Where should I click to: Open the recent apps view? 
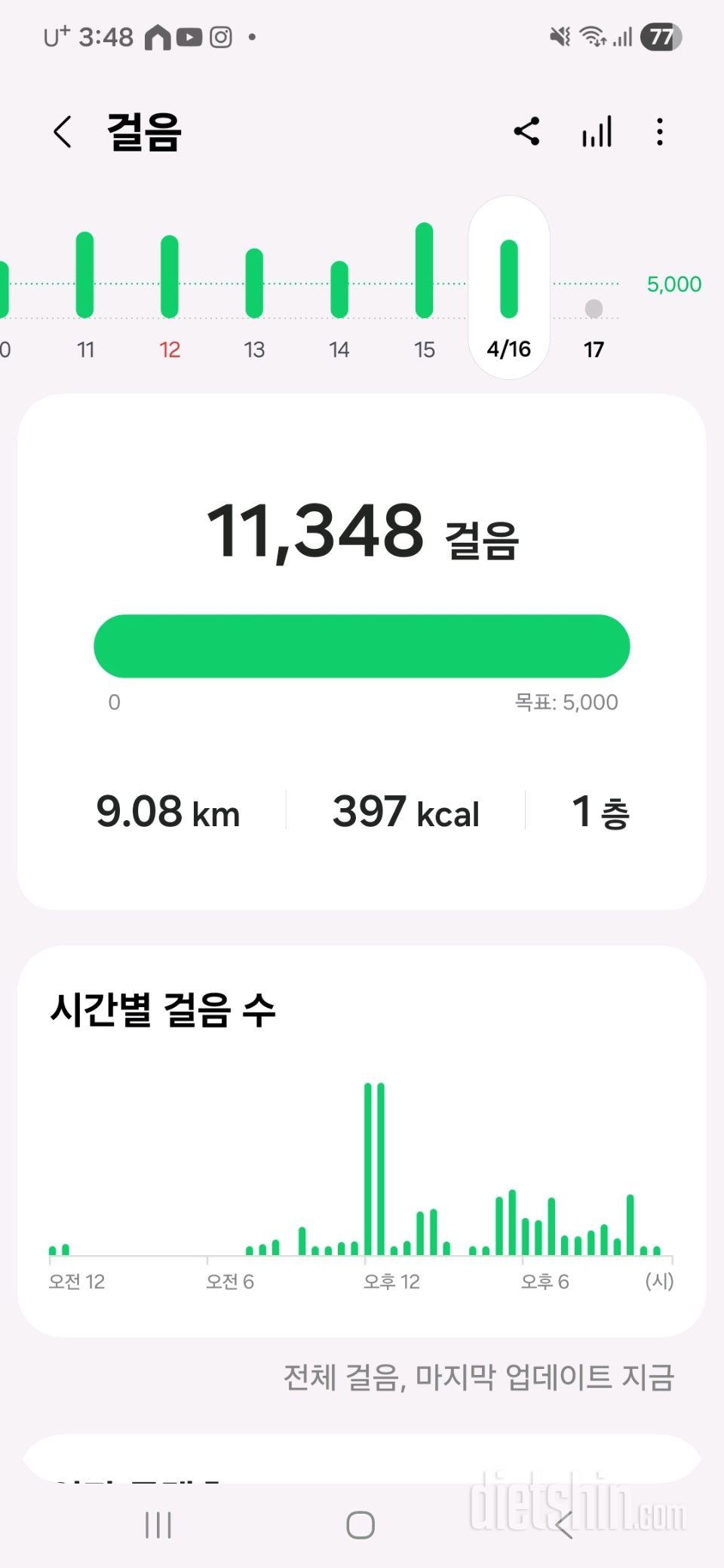point(158,1525)
